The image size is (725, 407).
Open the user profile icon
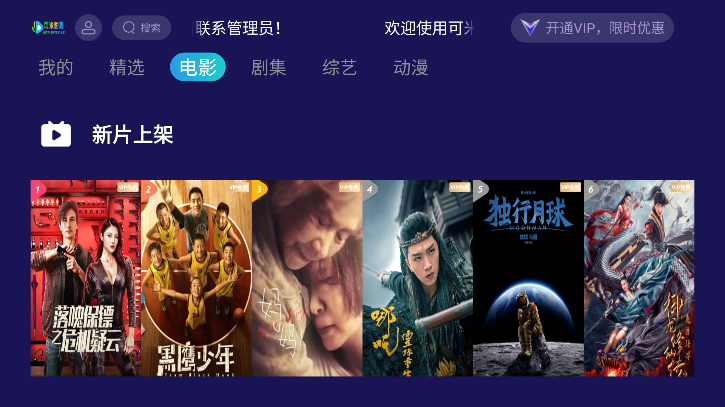click(88, 28)
